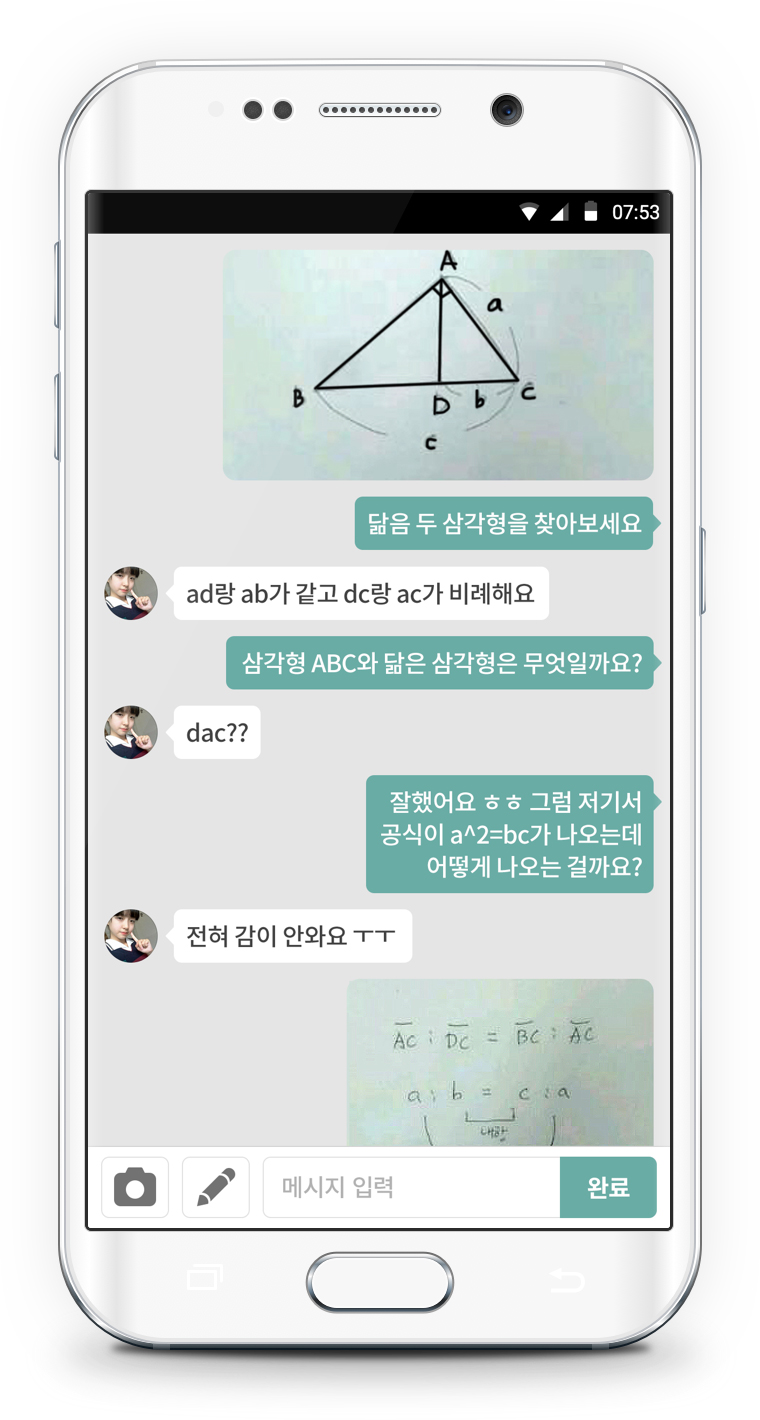Open the student's avatar beside 'dac??'
Screen dimensions: 760x1420
pos(131,732)
